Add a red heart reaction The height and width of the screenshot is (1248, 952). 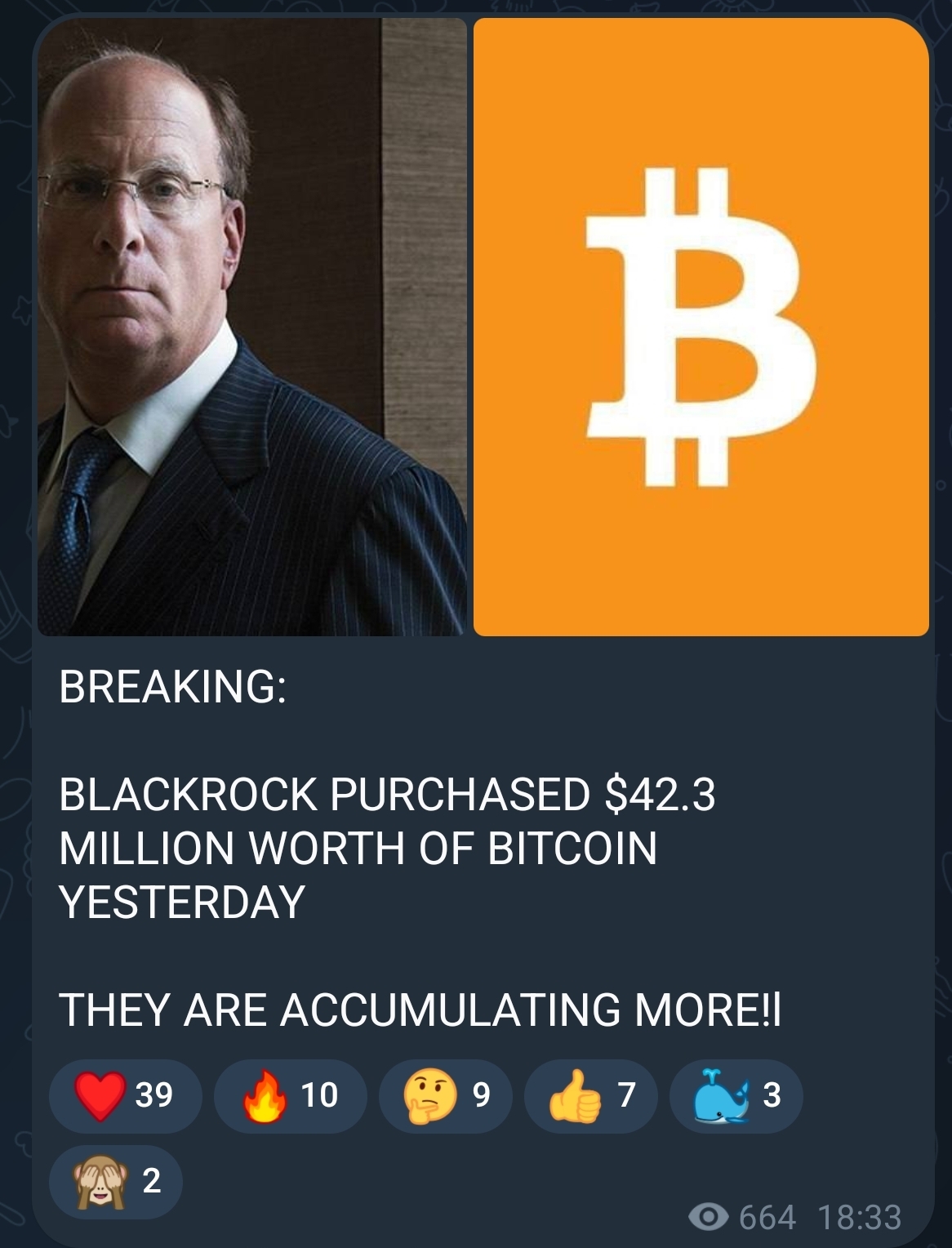point(124,1095)
